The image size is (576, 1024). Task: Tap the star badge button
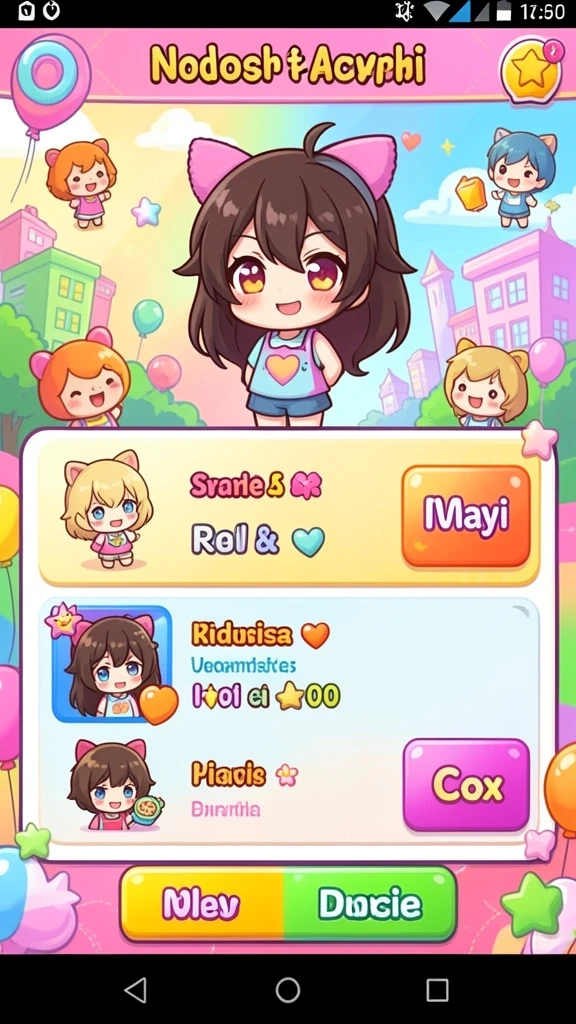click(531, 71)
